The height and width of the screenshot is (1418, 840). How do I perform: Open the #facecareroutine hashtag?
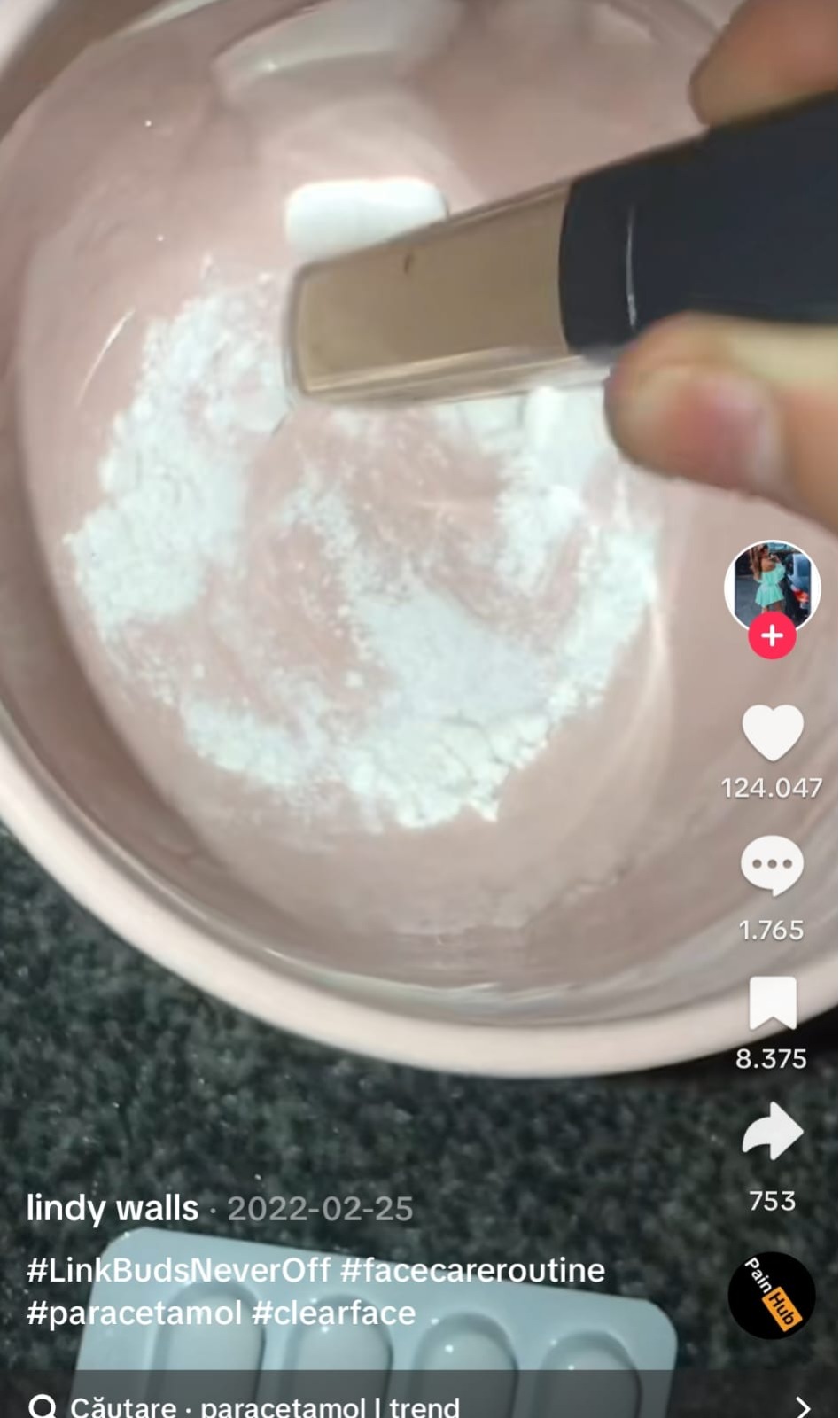point(472,1270)
